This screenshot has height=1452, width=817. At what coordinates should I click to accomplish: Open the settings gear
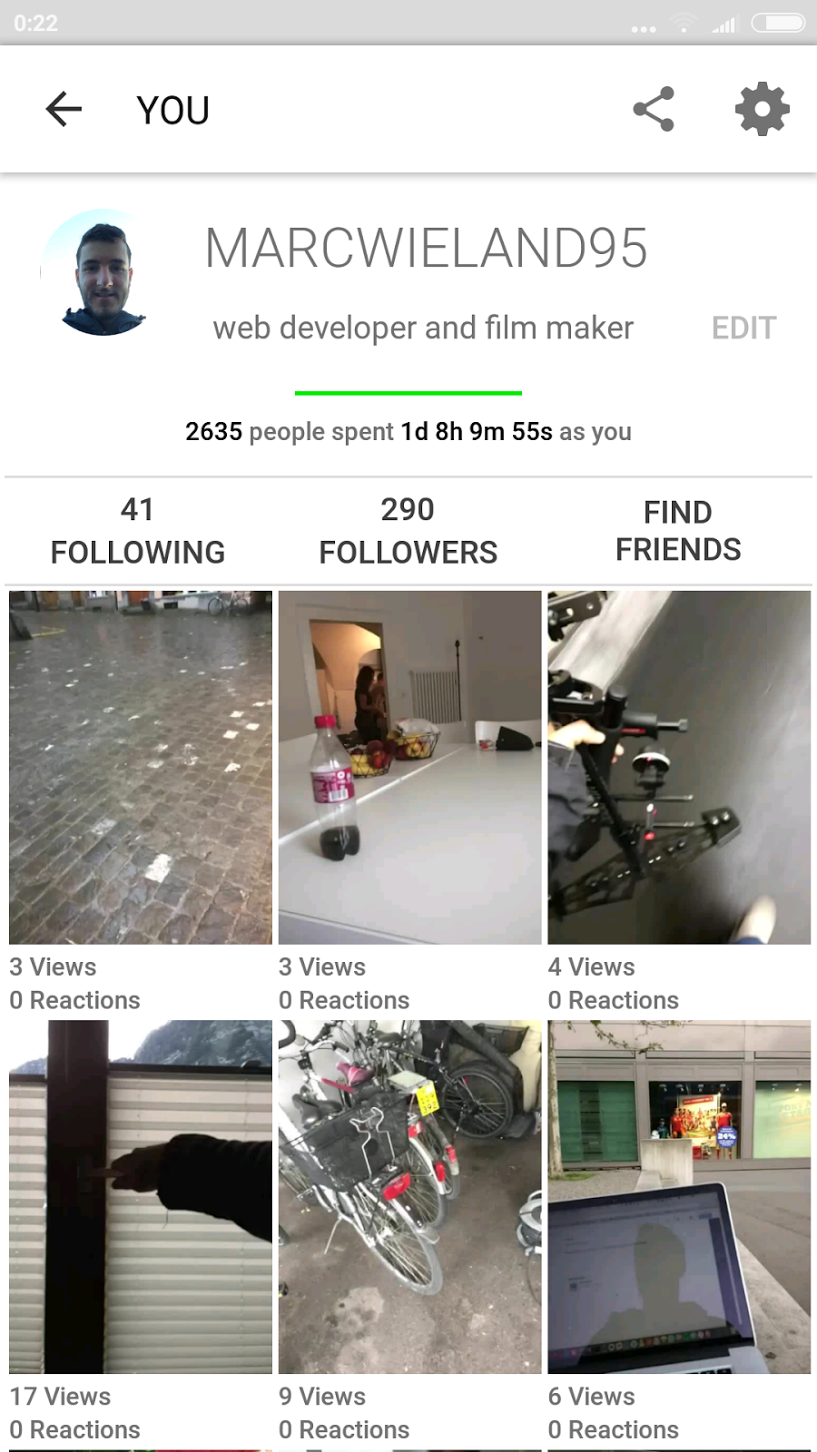tap(762, 109)
